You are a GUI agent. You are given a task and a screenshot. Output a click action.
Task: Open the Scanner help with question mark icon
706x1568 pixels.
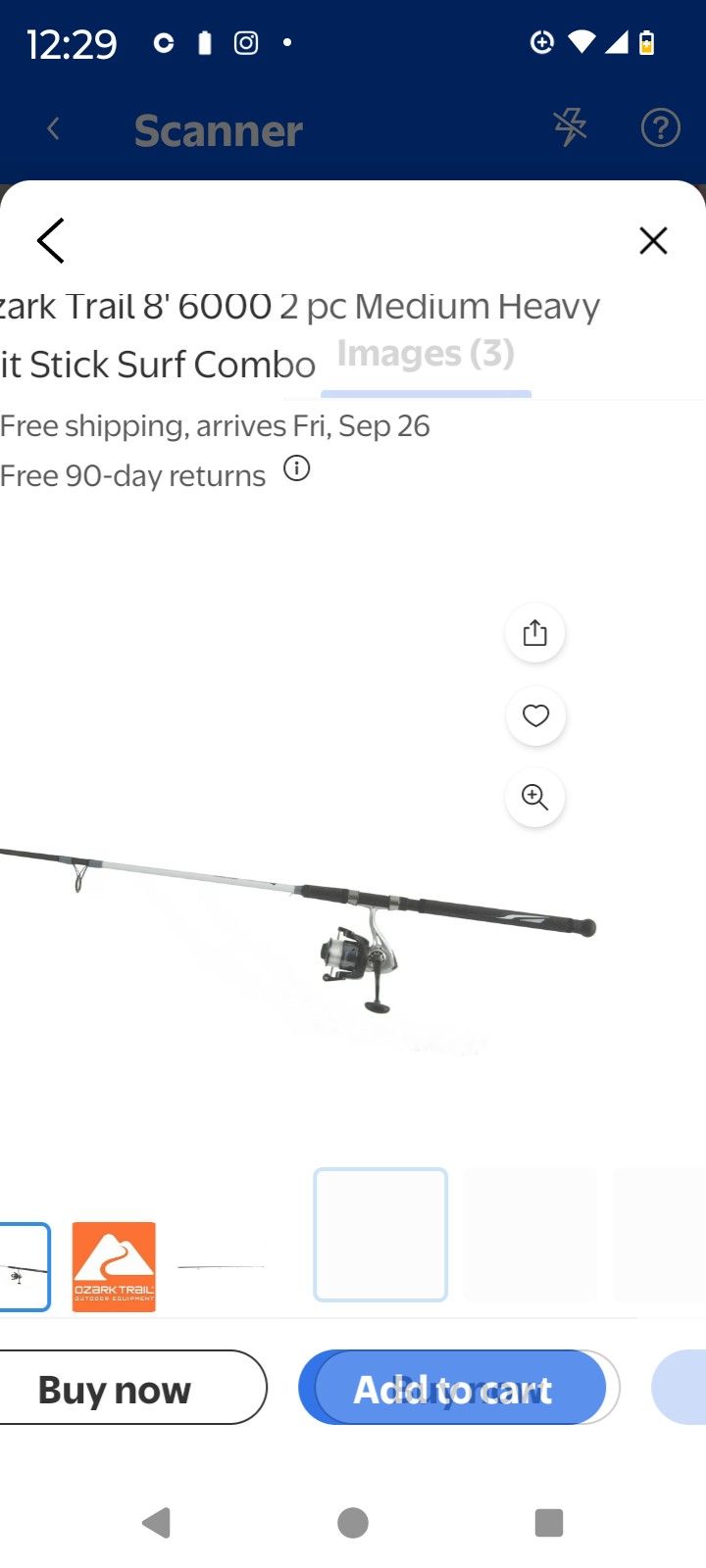[x=660, y=127]
